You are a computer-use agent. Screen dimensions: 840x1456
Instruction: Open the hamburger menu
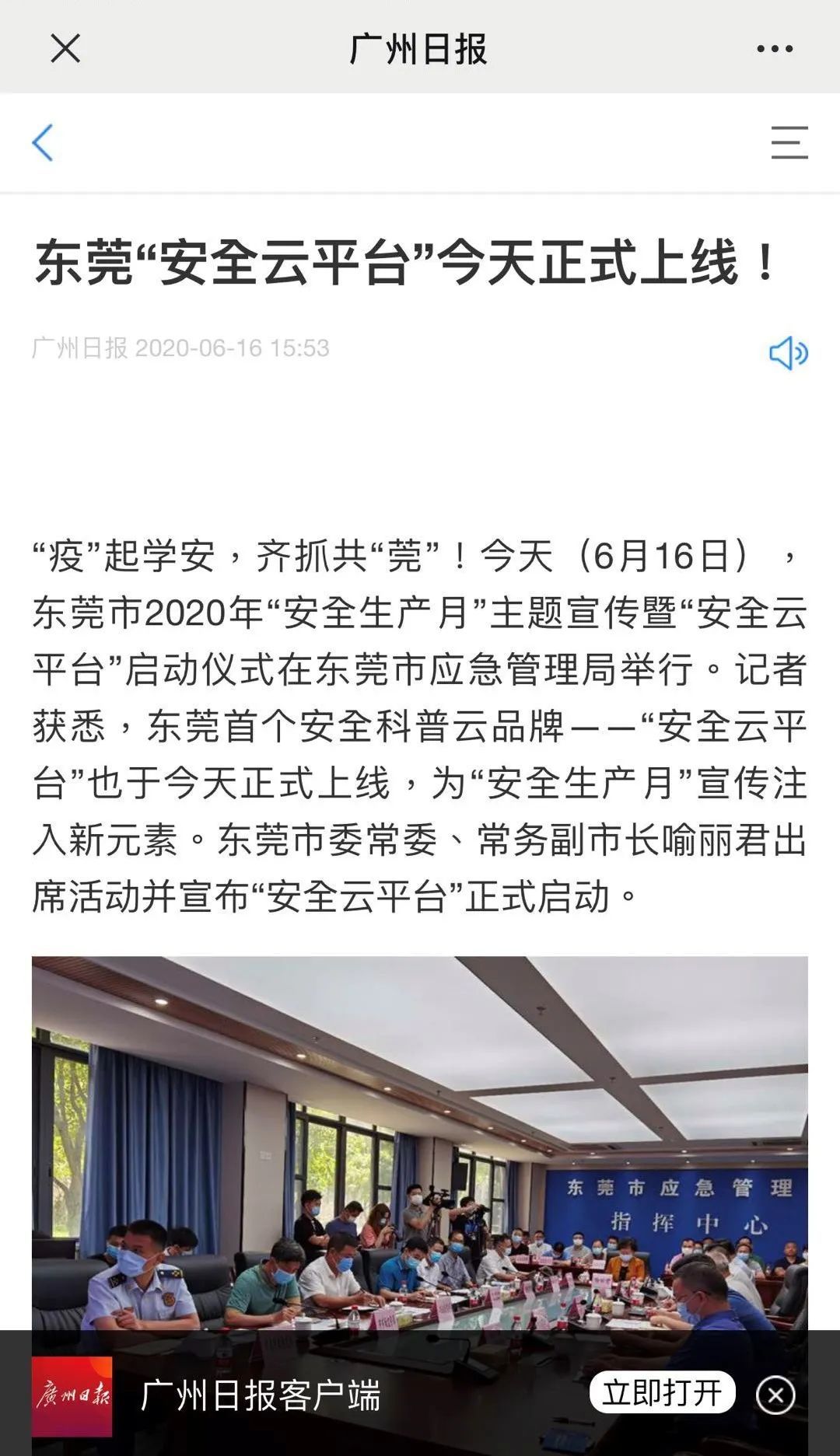[x=789, y=142]
